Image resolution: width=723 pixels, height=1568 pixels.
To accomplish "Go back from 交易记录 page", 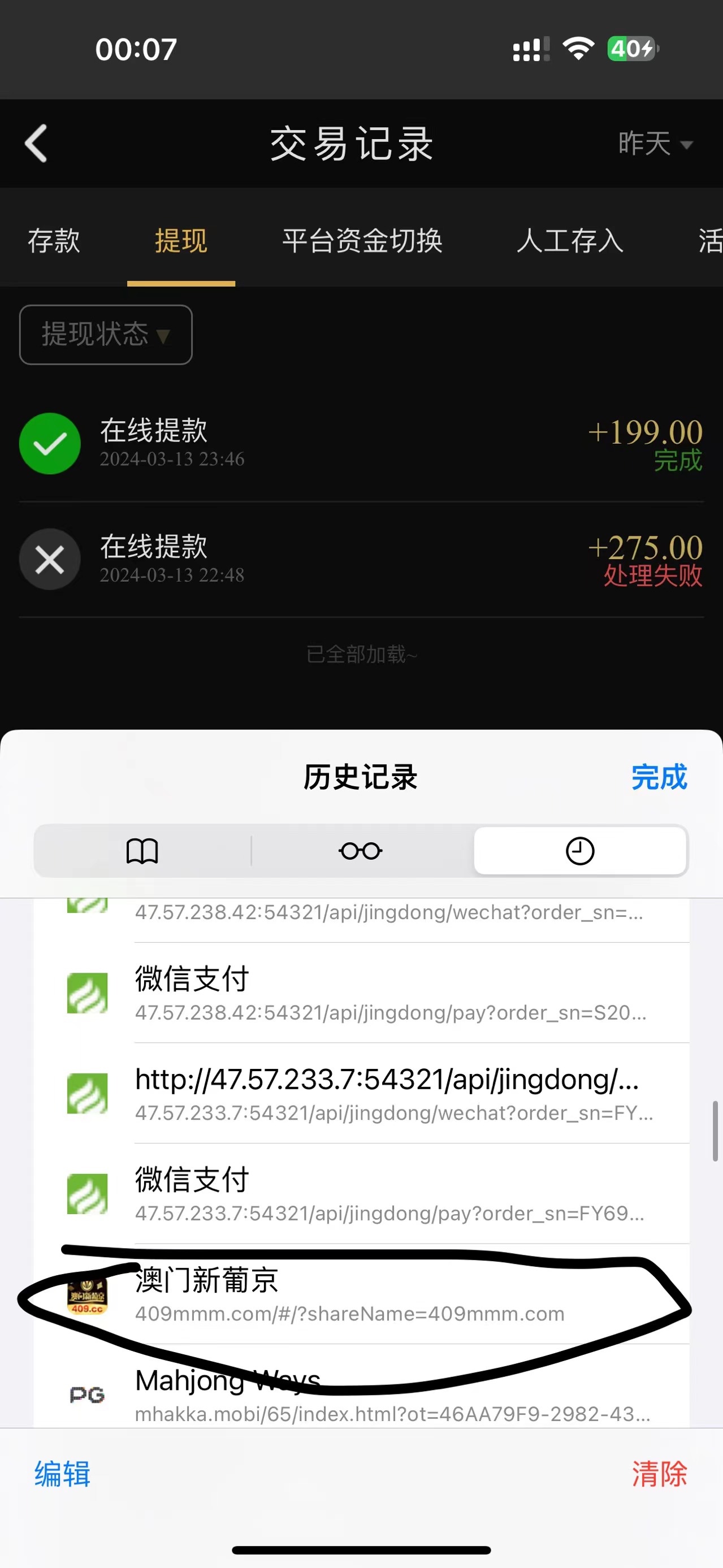I will (36, 144).
